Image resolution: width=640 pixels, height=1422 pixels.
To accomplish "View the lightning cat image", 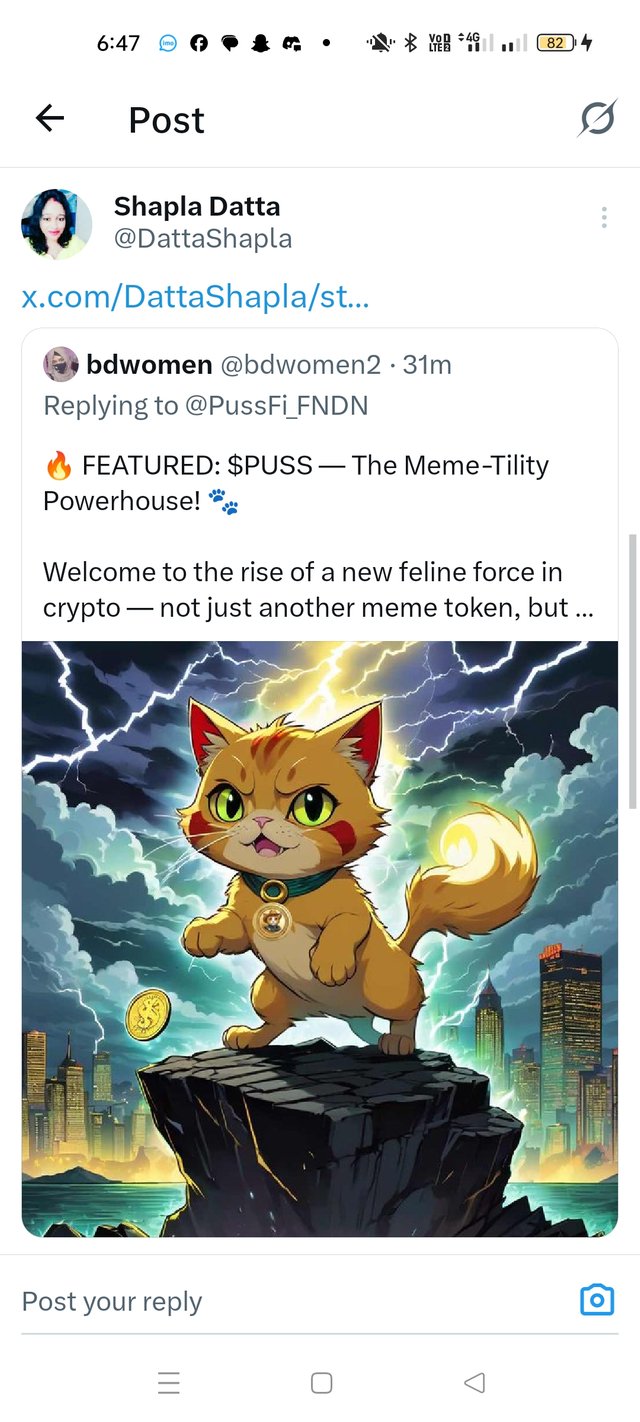I will (x=320, y=938).
